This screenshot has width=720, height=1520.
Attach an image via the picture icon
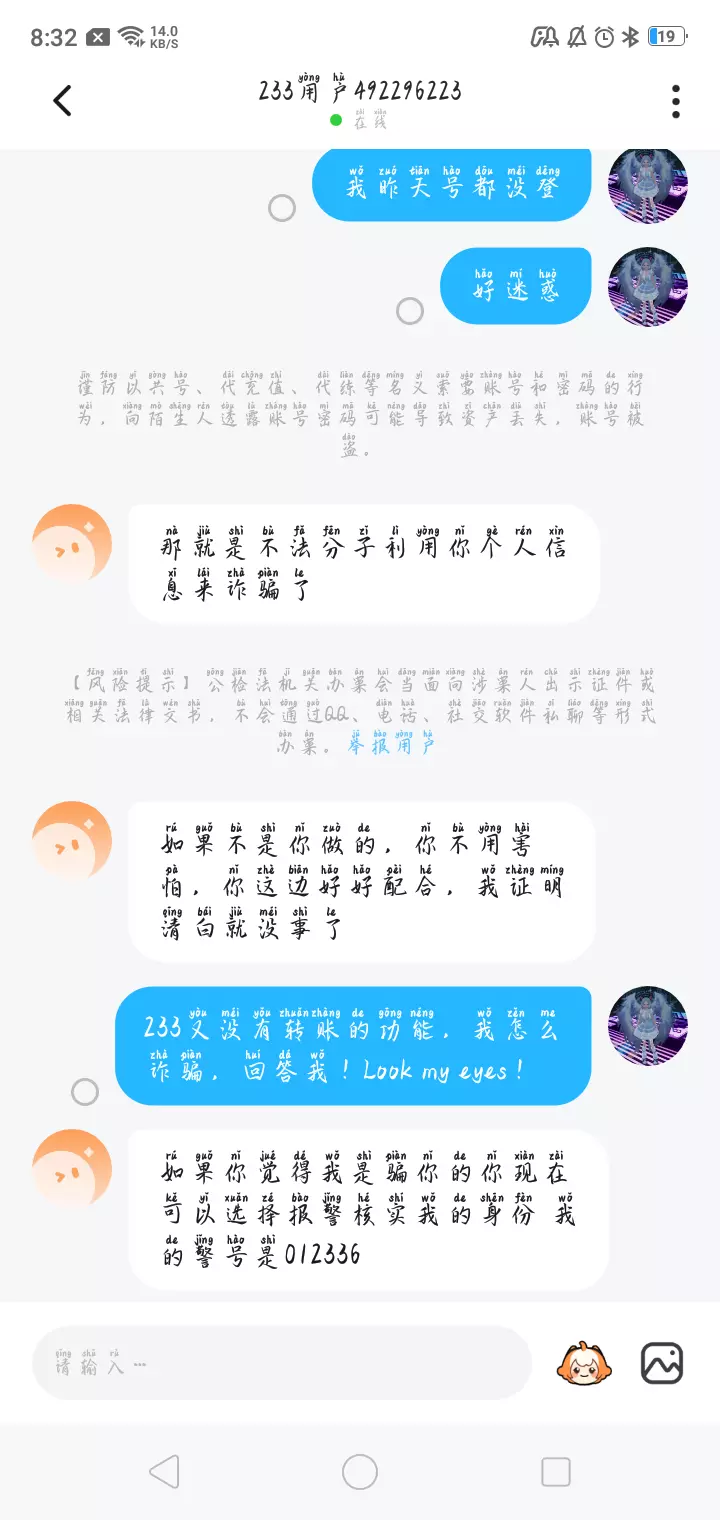coord(662,1362)
